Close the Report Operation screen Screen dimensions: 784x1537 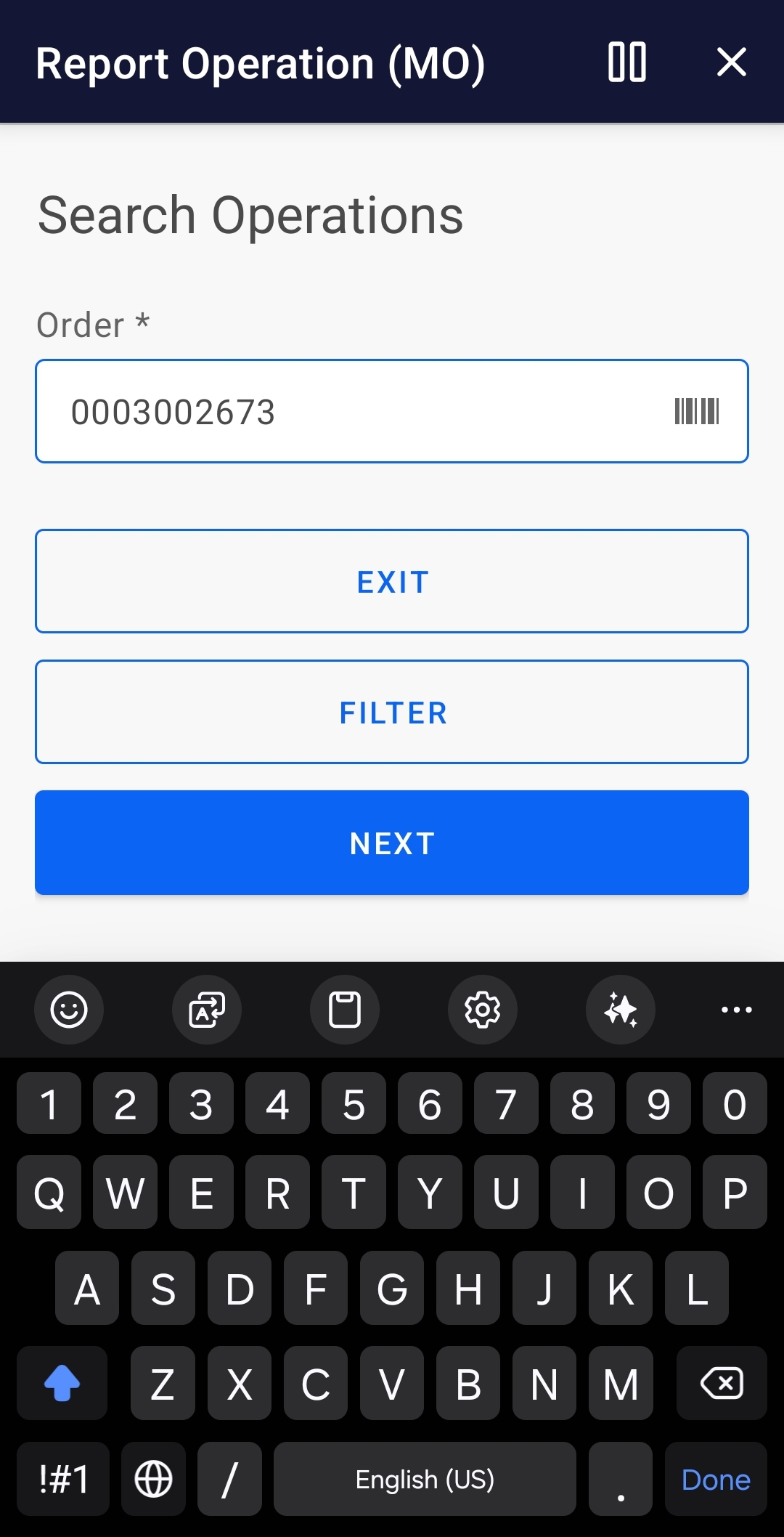coord(732,63)
